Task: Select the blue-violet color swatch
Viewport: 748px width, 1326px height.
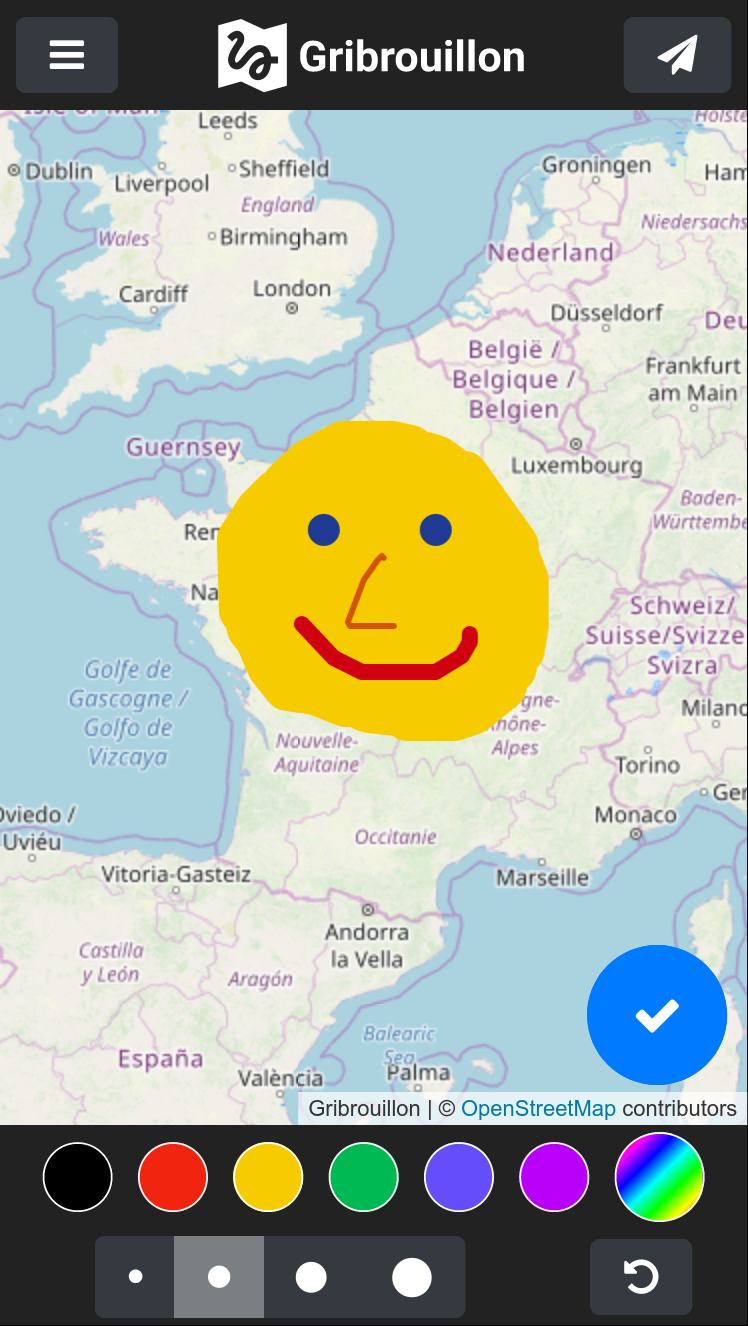Action: pos(459,1177)
